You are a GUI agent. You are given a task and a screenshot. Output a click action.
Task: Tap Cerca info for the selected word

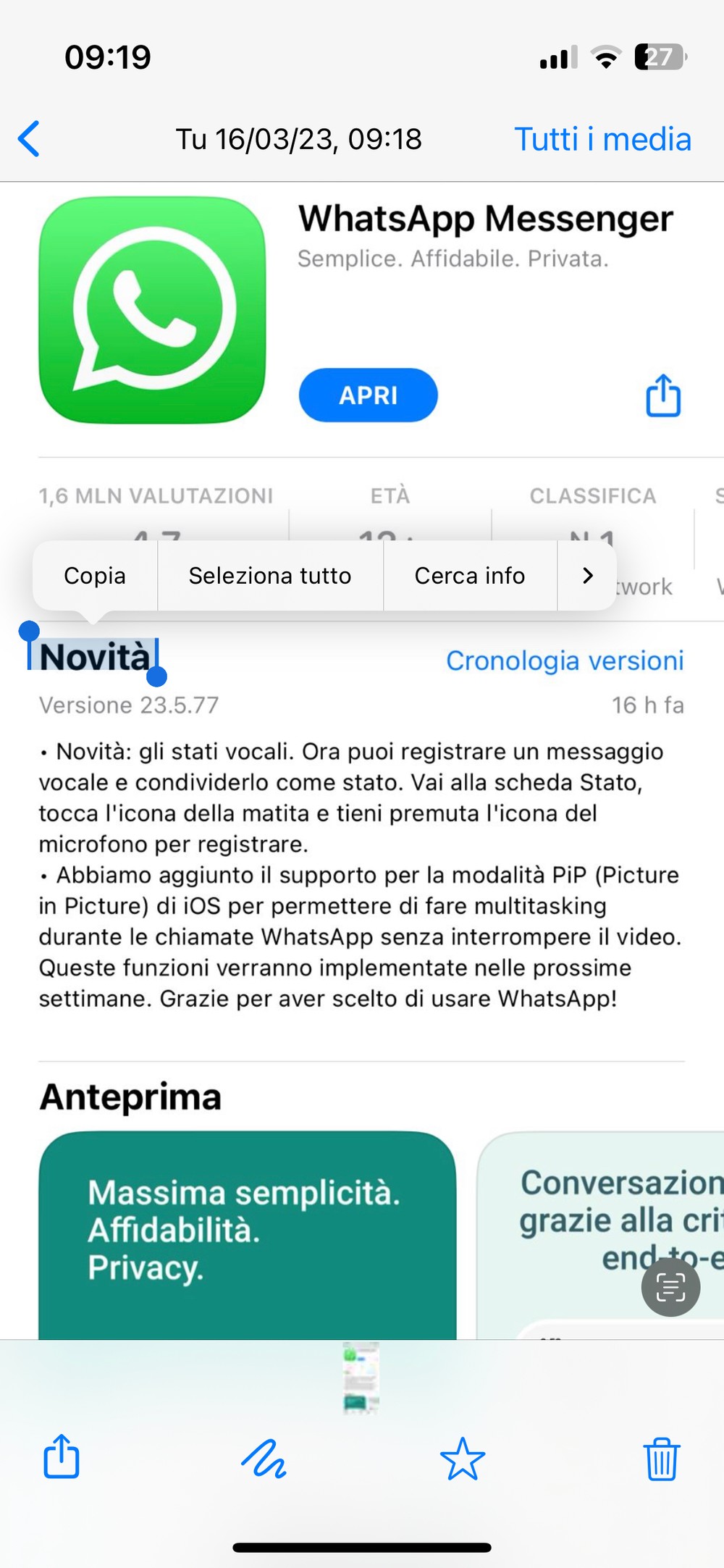pos(470,576)
